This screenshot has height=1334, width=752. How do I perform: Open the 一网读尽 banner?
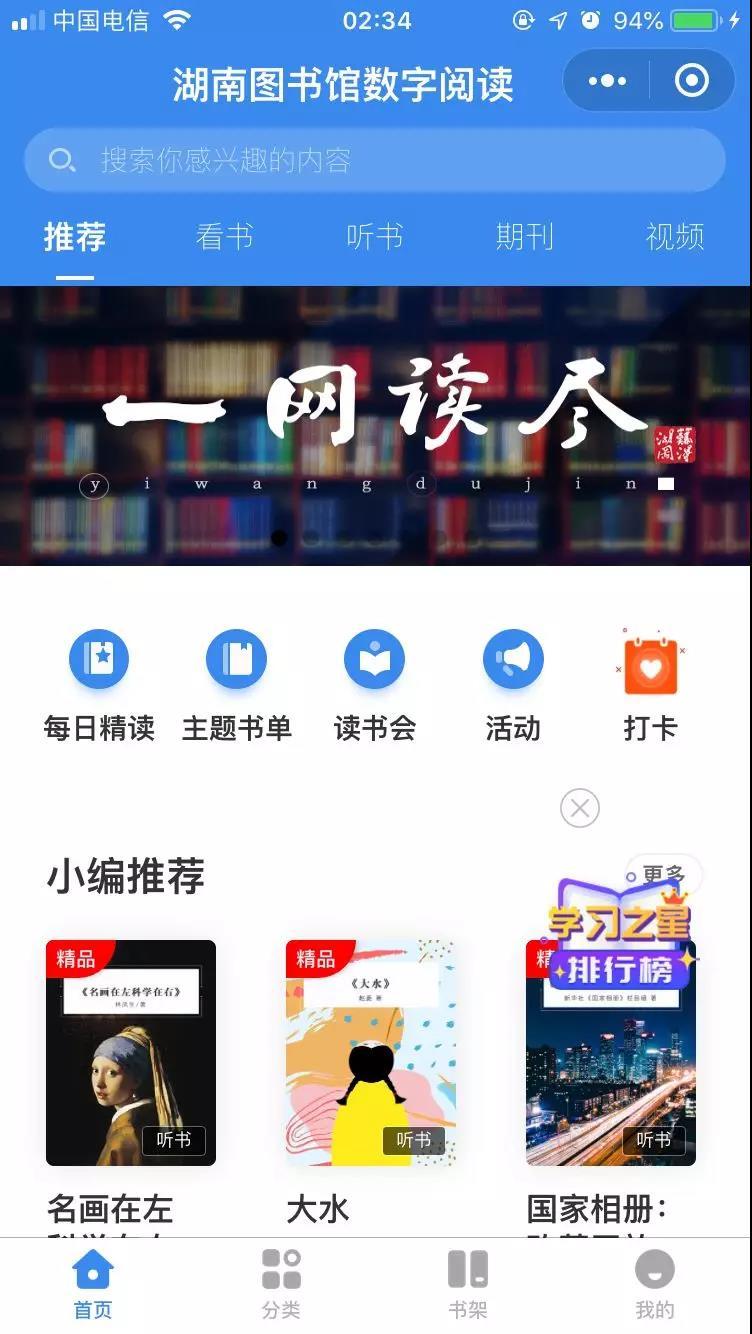[x=375, y=425]
